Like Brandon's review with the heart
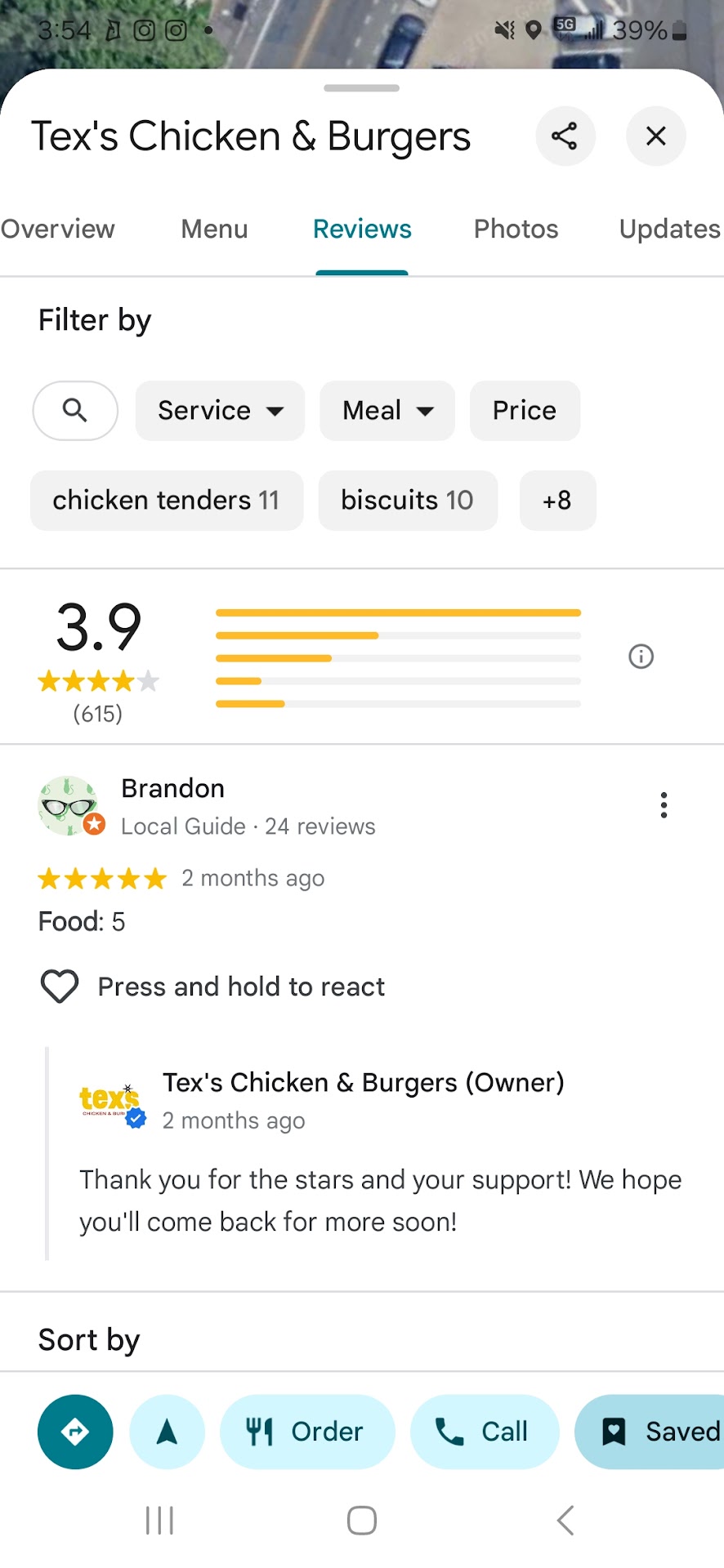The image size is (724, 1568). (60, 987)
